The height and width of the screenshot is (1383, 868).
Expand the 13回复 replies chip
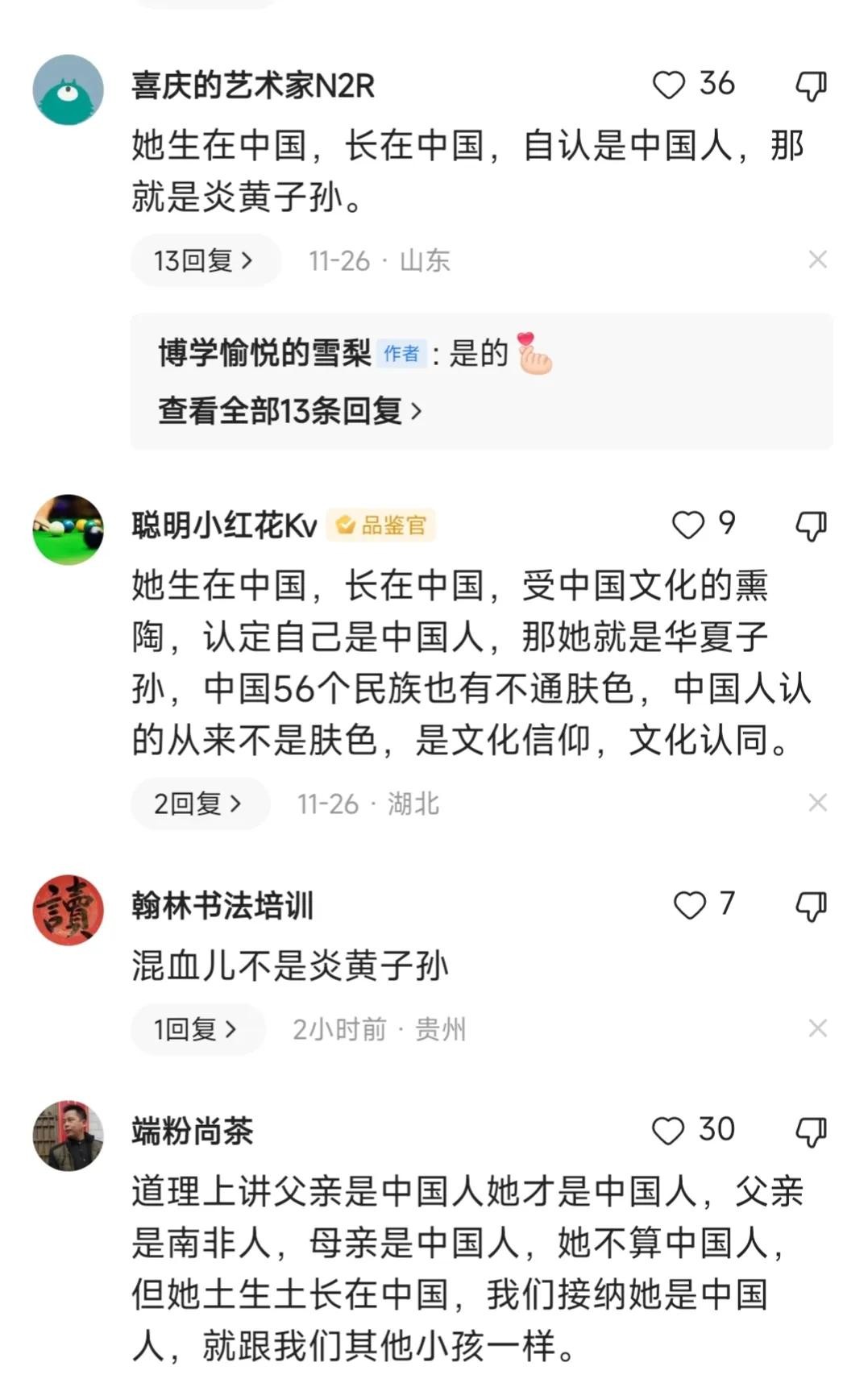coord(204,260)
